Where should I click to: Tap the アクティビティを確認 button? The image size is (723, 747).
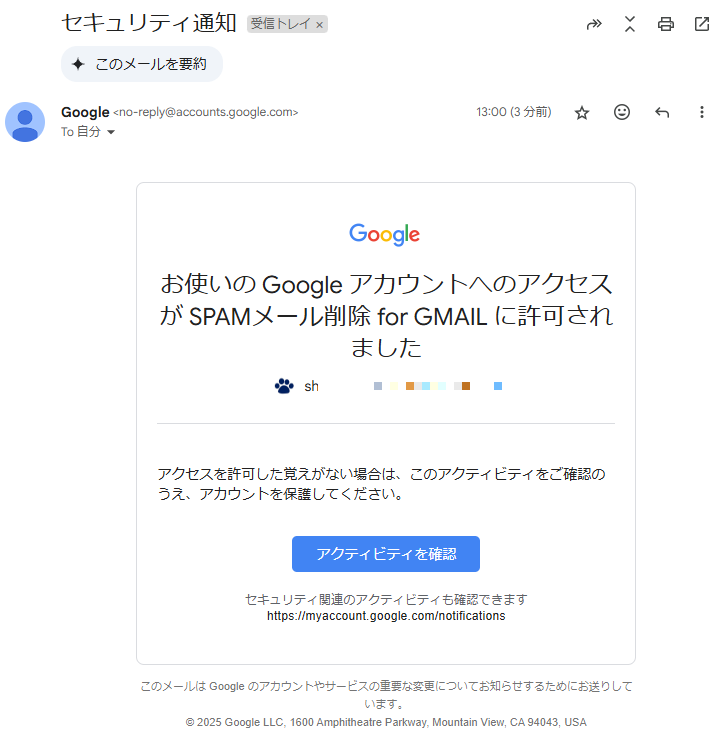click(386, 554)
